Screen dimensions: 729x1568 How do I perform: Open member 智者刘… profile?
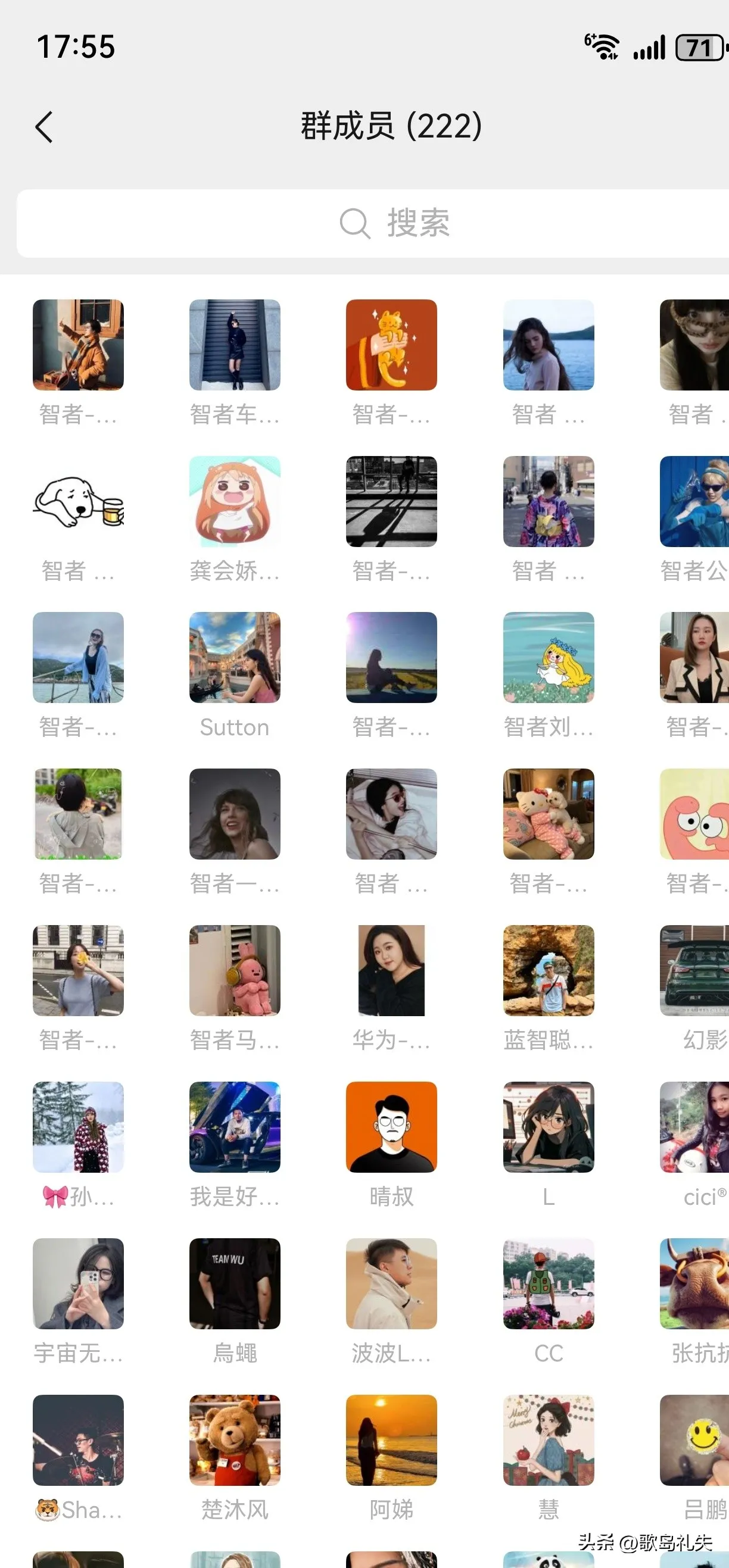tap(548, 658)
